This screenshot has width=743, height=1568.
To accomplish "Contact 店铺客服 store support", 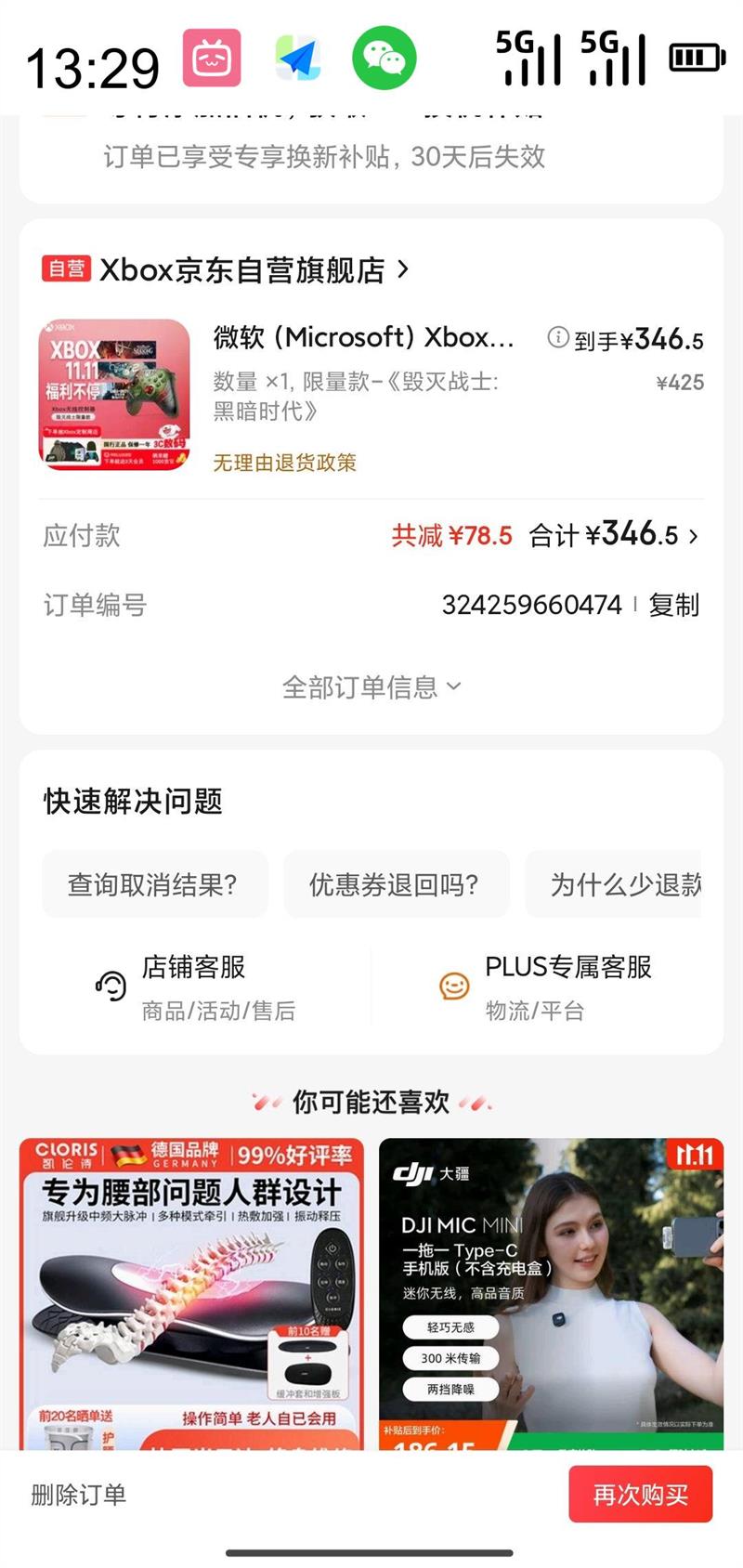I will coord(195,987).
